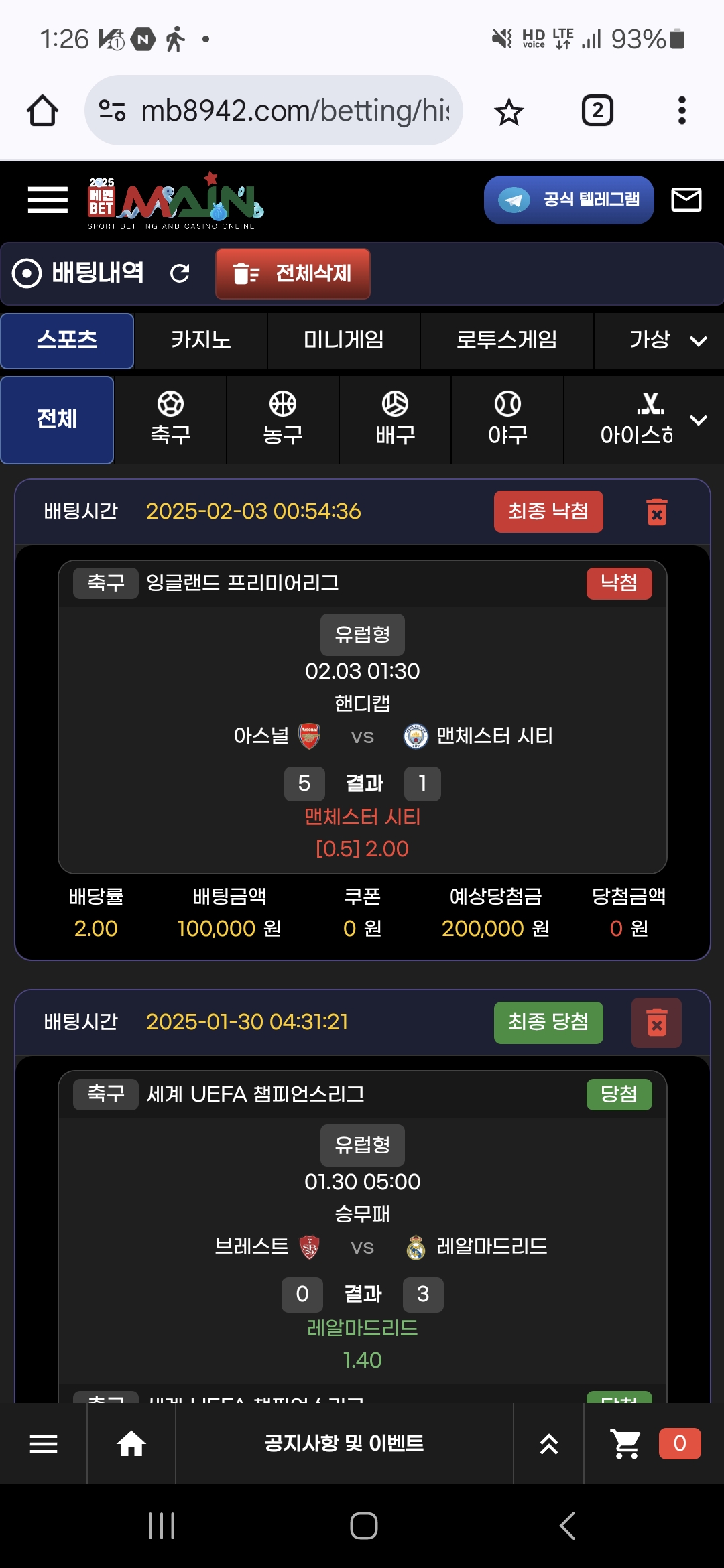Filter bets by 축구
Viewport: 724px width, 1568px height.
coord(170,419)
